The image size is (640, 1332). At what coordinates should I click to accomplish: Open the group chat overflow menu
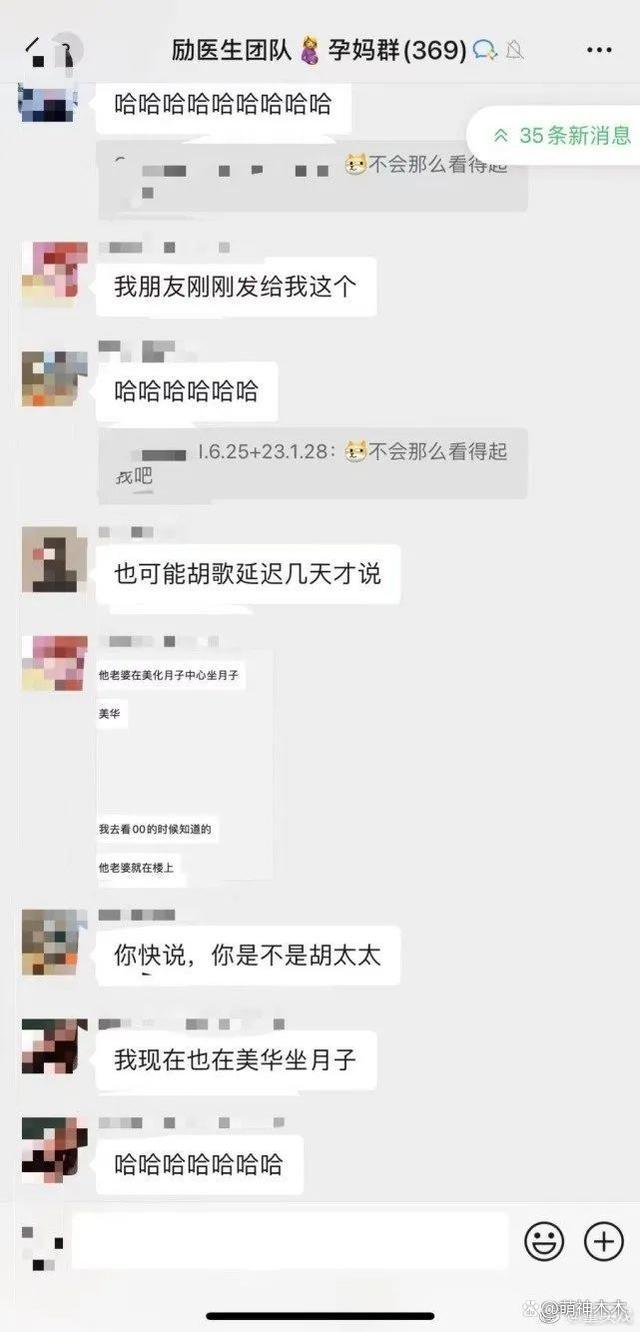coord(598,50)
